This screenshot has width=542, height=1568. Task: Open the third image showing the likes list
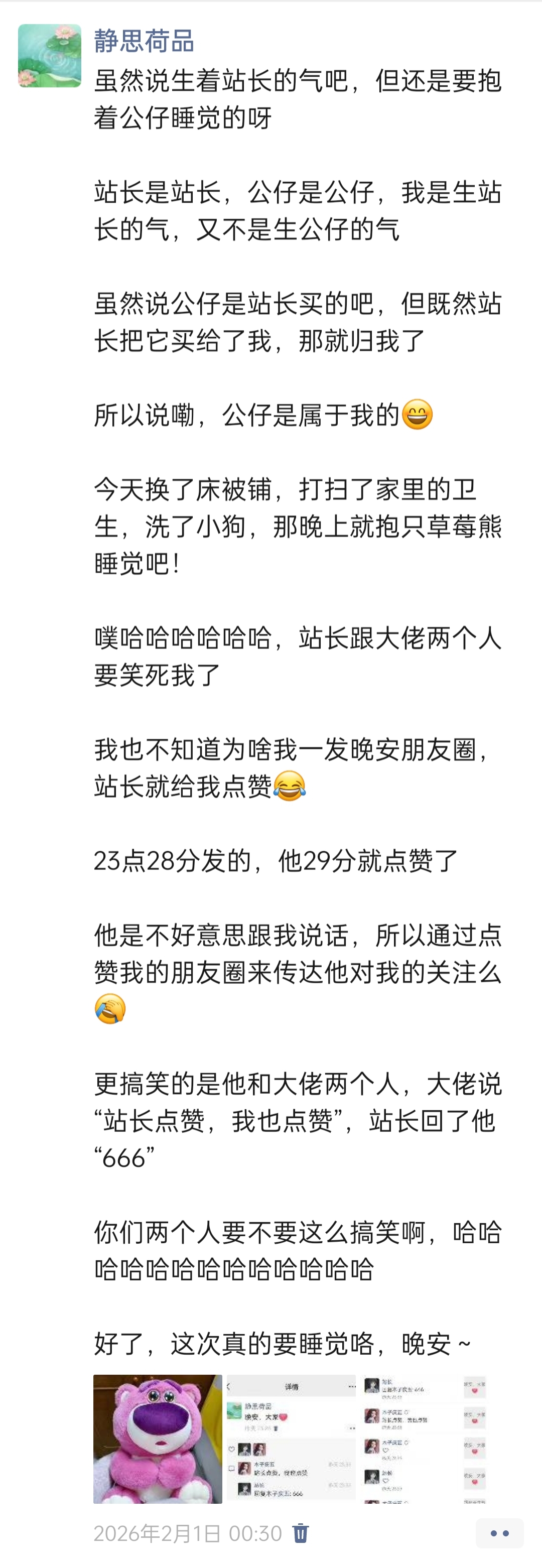(x=425, y=1439)
